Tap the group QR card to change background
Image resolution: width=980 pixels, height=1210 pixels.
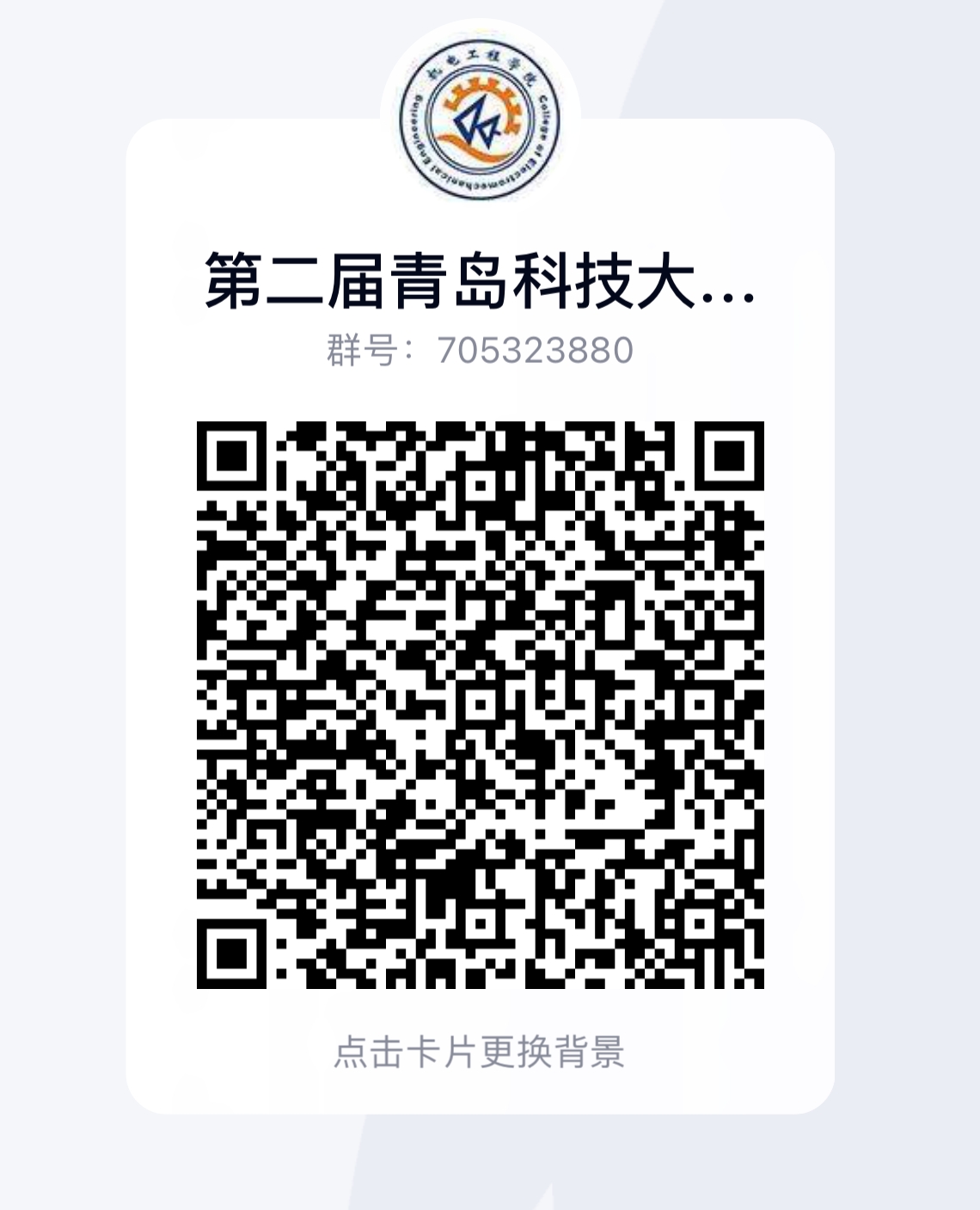click(x=480, y=1051)
